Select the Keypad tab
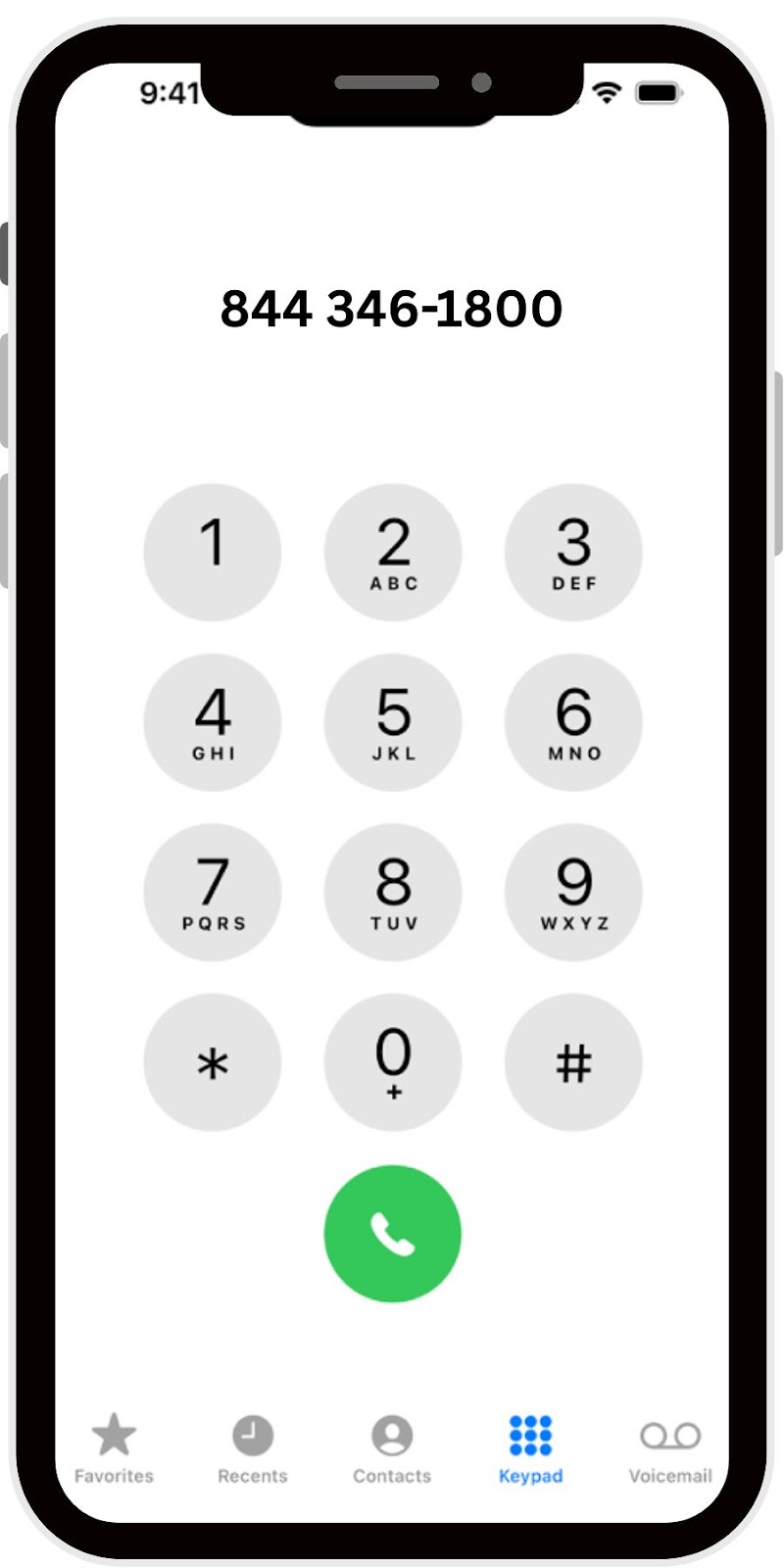 point(530,1449)
